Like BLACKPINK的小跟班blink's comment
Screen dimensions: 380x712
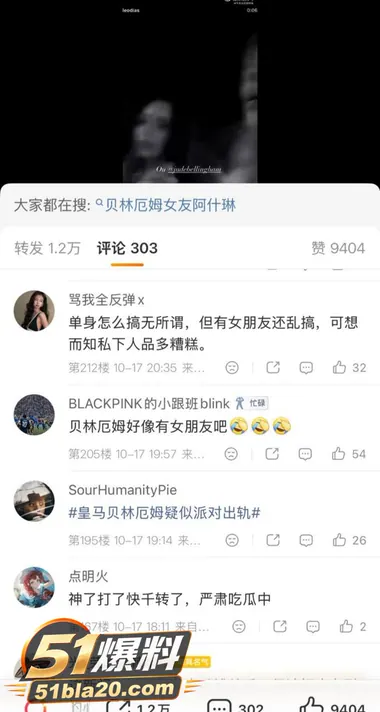(349, 454)
